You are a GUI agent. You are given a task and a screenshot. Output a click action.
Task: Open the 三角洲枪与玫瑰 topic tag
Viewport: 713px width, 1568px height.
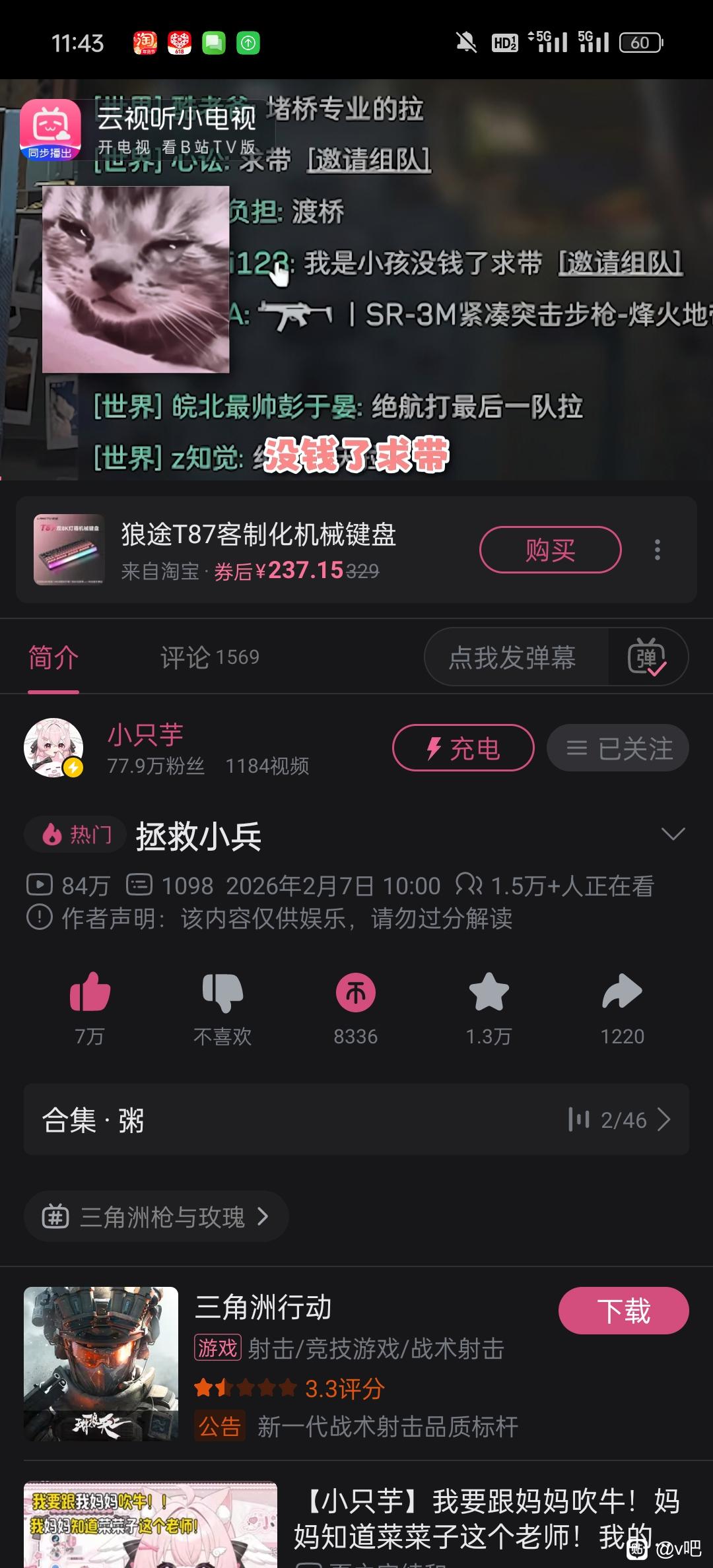tap(156, 1216)
